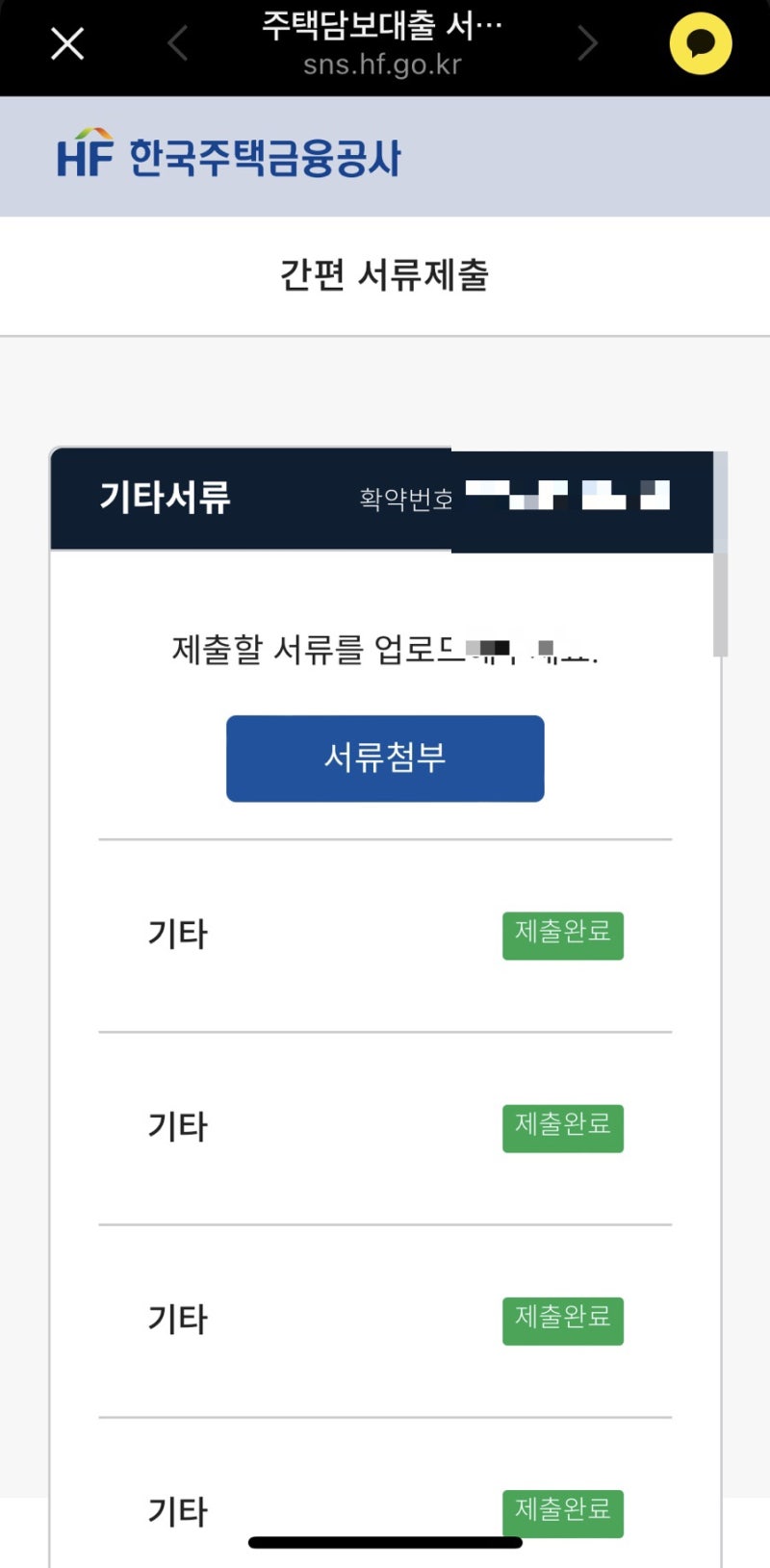Open the 간편 서류제출 title area
770x1568 pixels.
tap(384, 275)
